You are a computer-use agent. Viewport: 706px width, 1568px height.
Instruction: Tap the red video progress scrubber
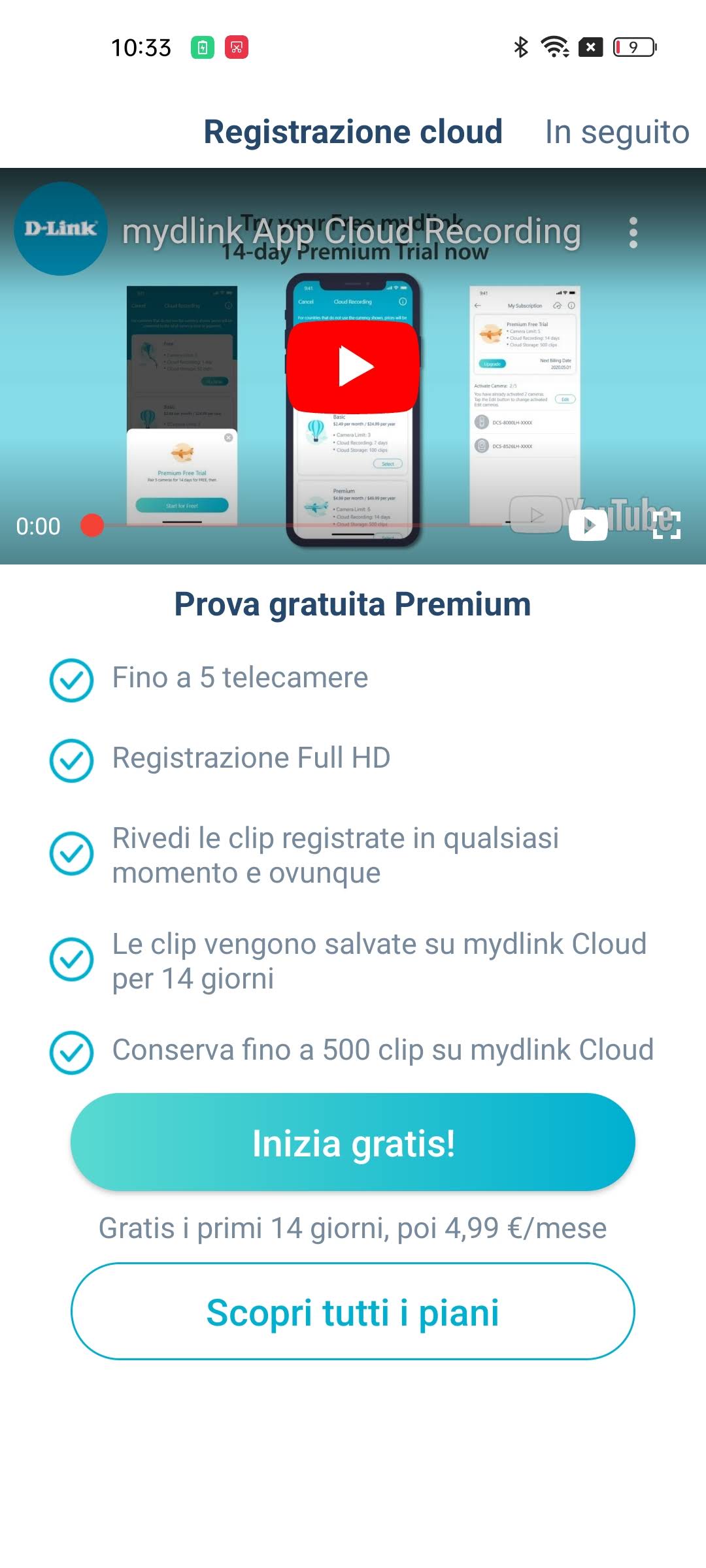click(x=92, y=525)
